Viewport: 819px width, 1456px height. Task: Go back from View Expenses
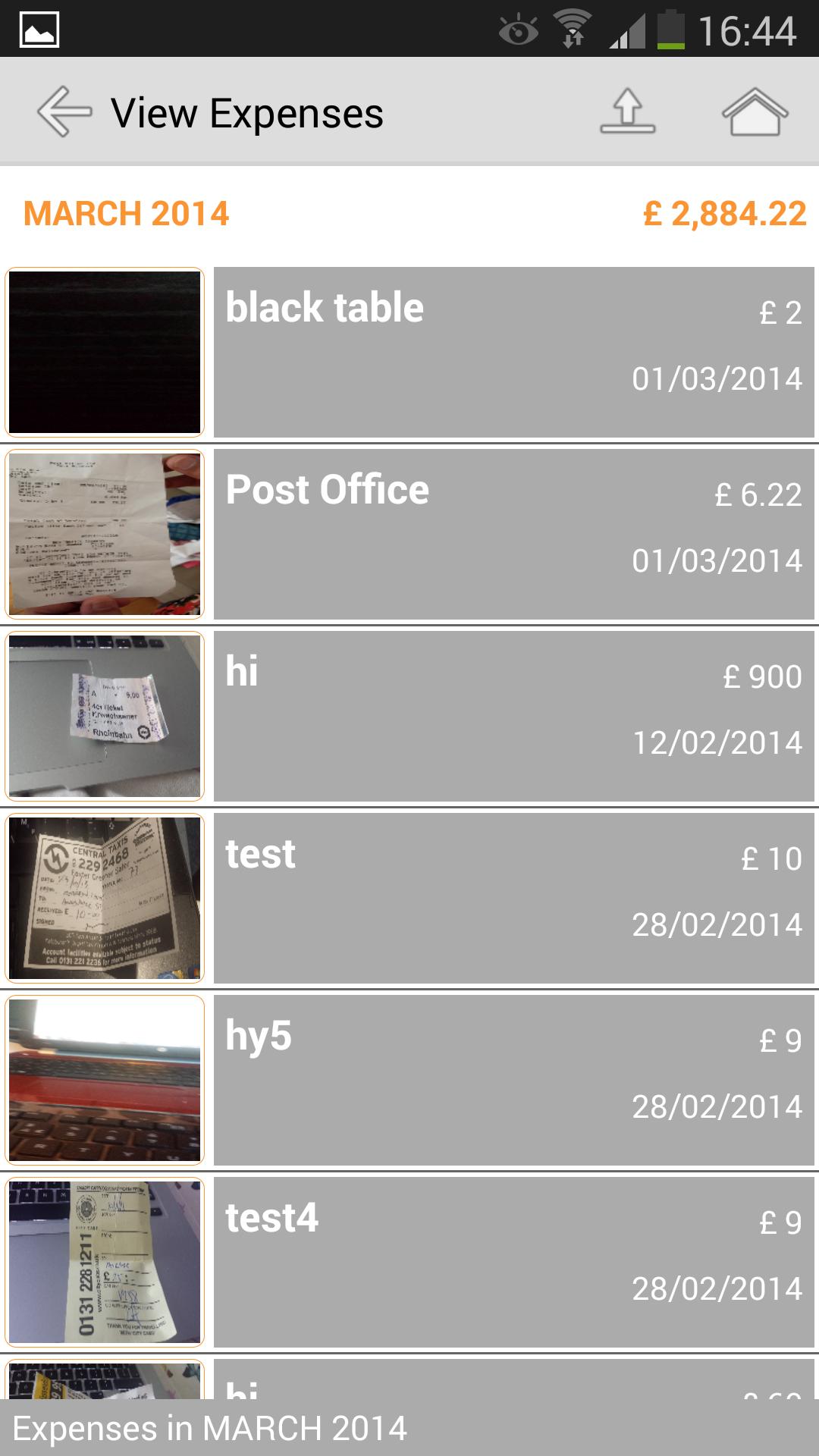pos(64,112)
